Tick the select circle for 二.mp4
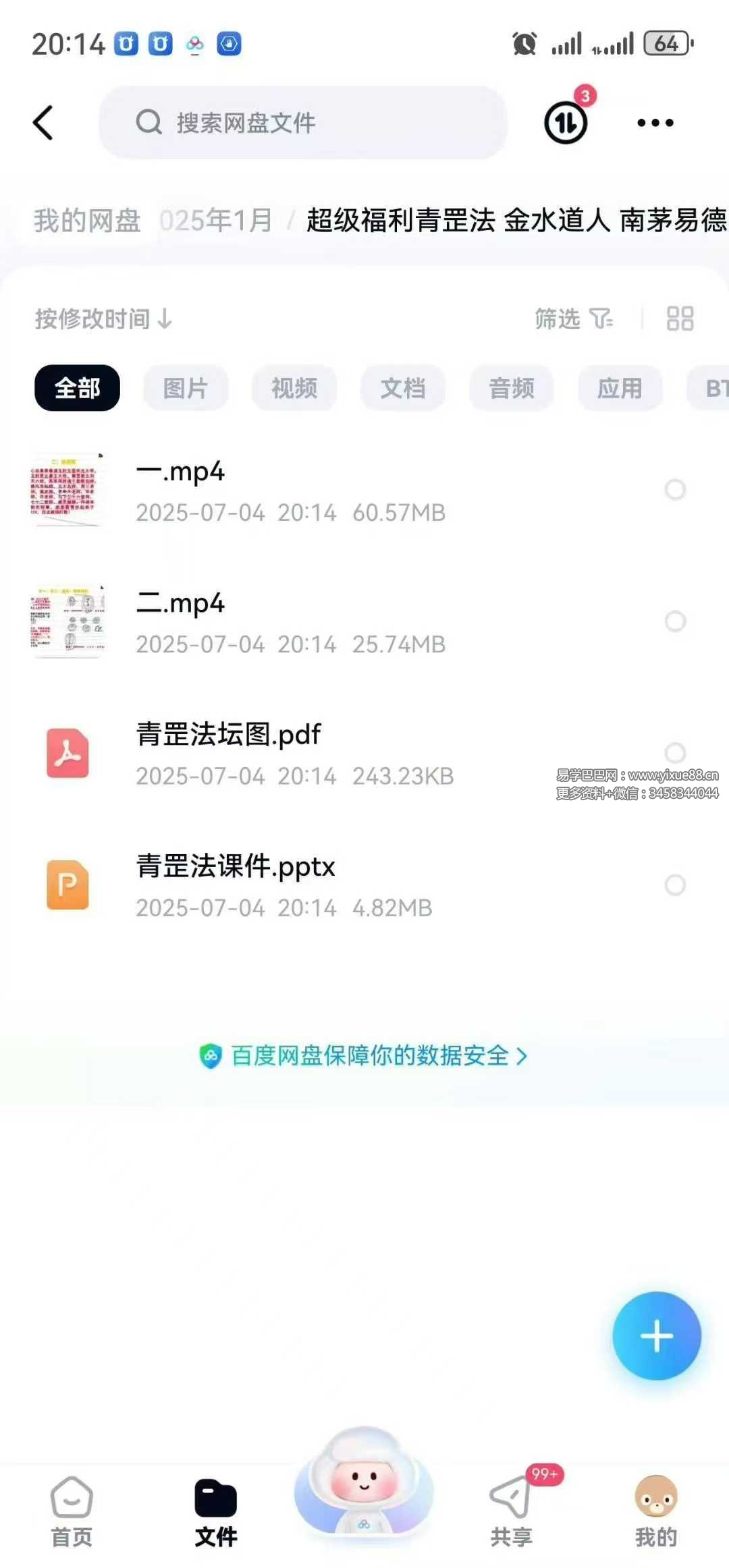The image size is (729, 1568). [x=675, y=621]
